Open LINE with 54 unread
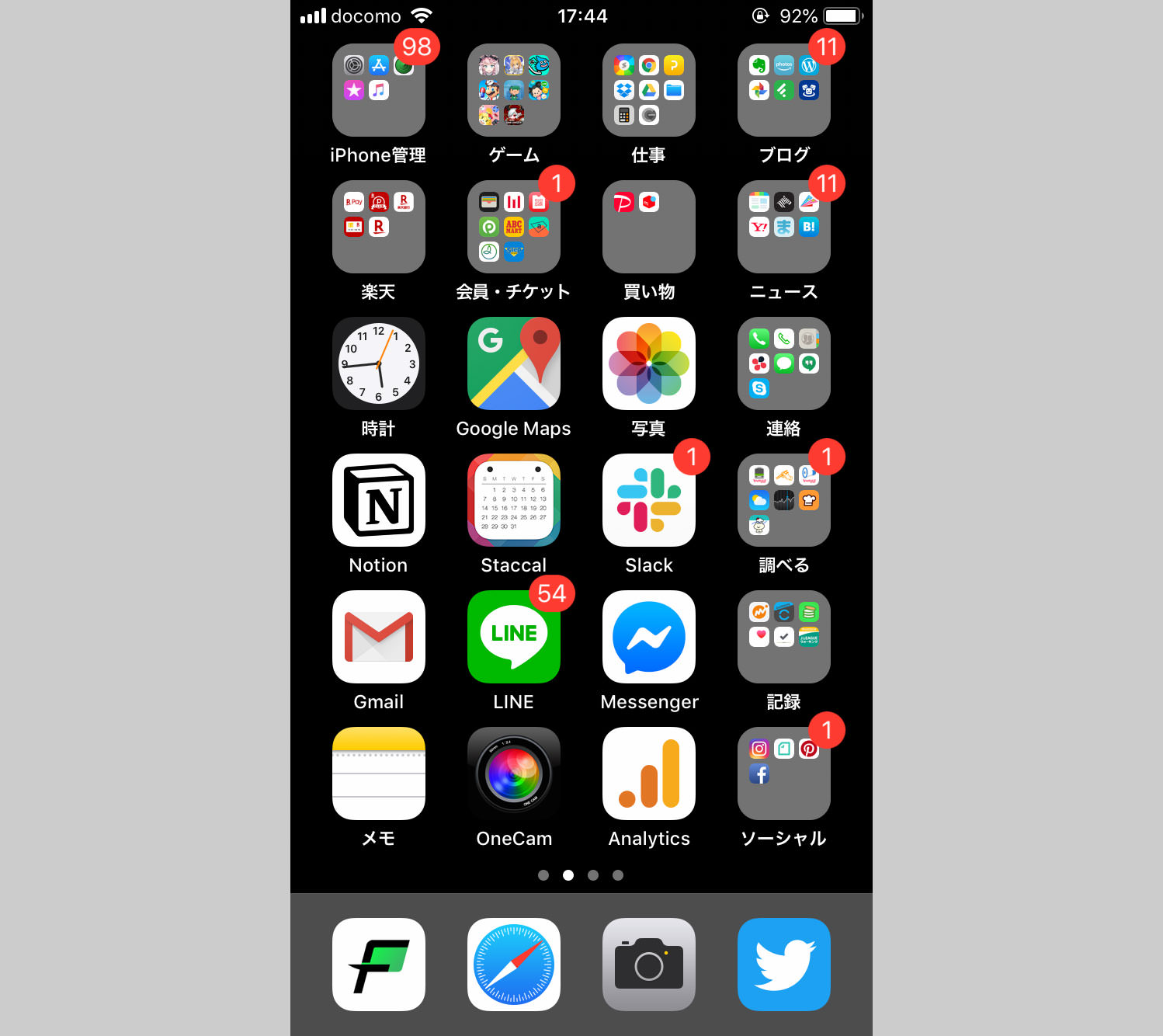Image resolution: width=1163 pixels, height=1036 pixels. coord(513,637)
